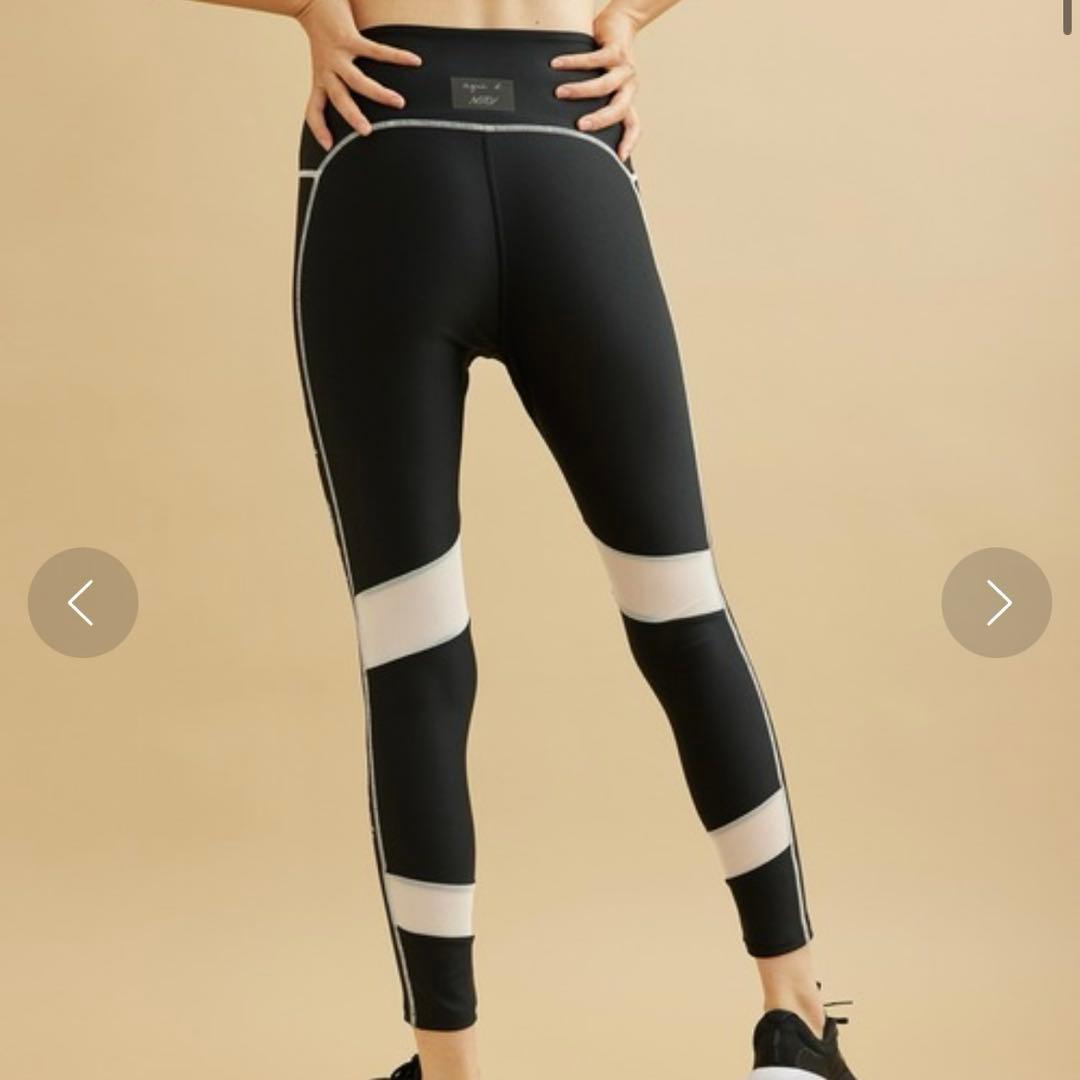Show the next product photo
Viewport: 1080px width, 1080px height.
pos(996,602)
